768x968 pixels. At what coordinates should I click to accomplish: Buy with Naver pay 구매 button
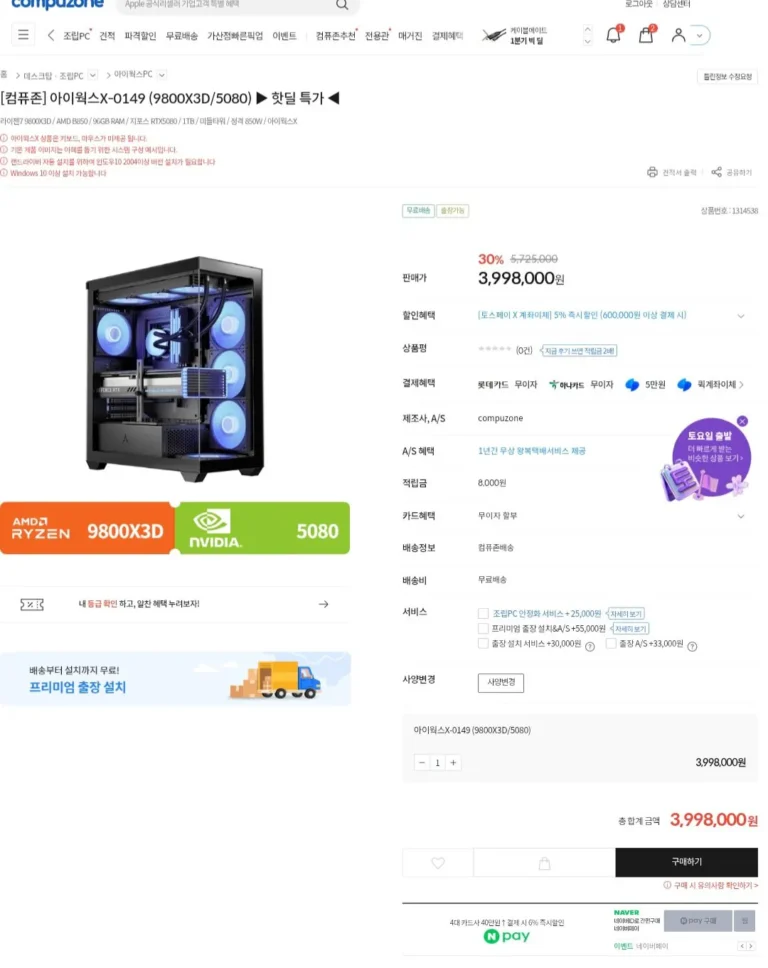tap(697, 920)
